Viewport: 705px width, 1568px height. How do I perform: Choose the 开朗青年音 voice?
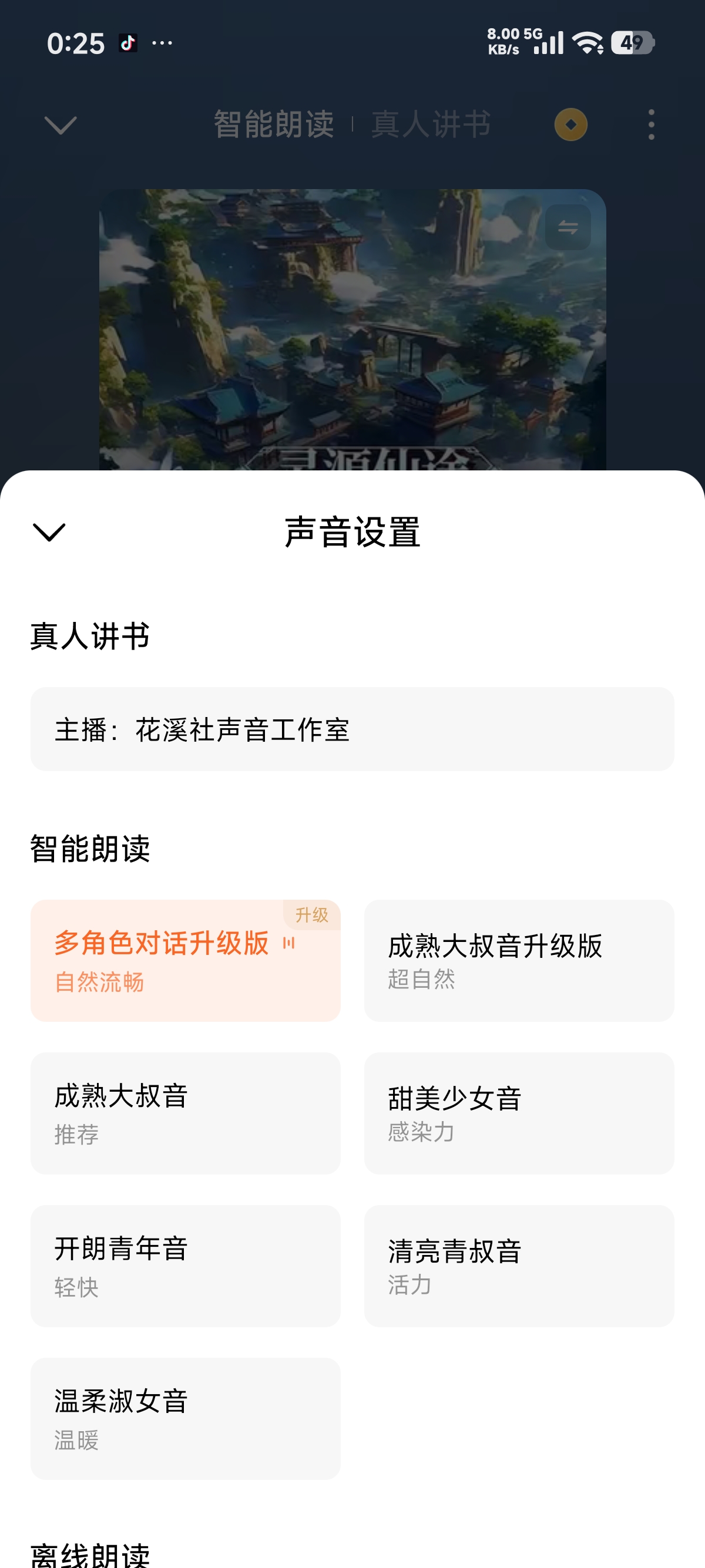[185, 1266]
